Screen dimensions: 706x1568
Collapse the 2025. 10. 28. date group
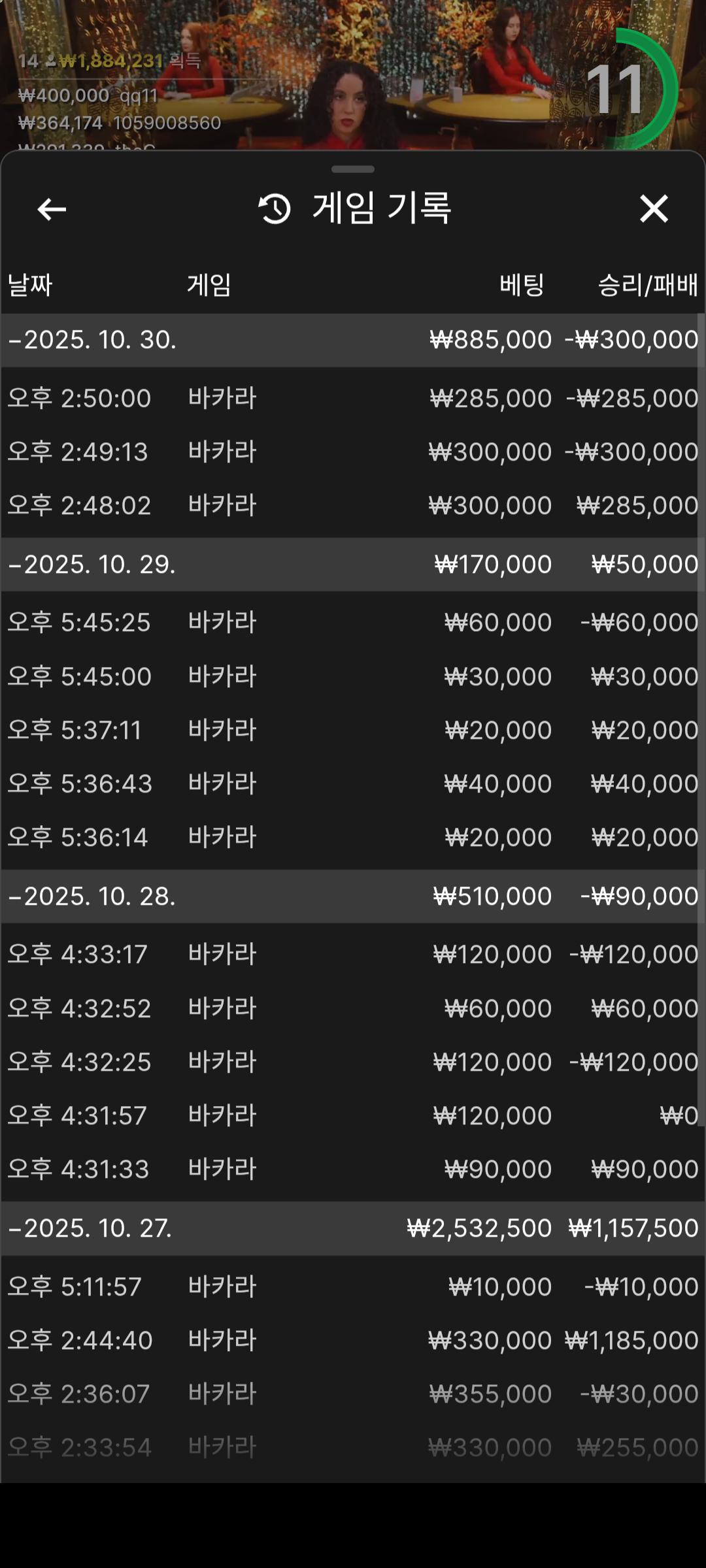coord(92,896)
